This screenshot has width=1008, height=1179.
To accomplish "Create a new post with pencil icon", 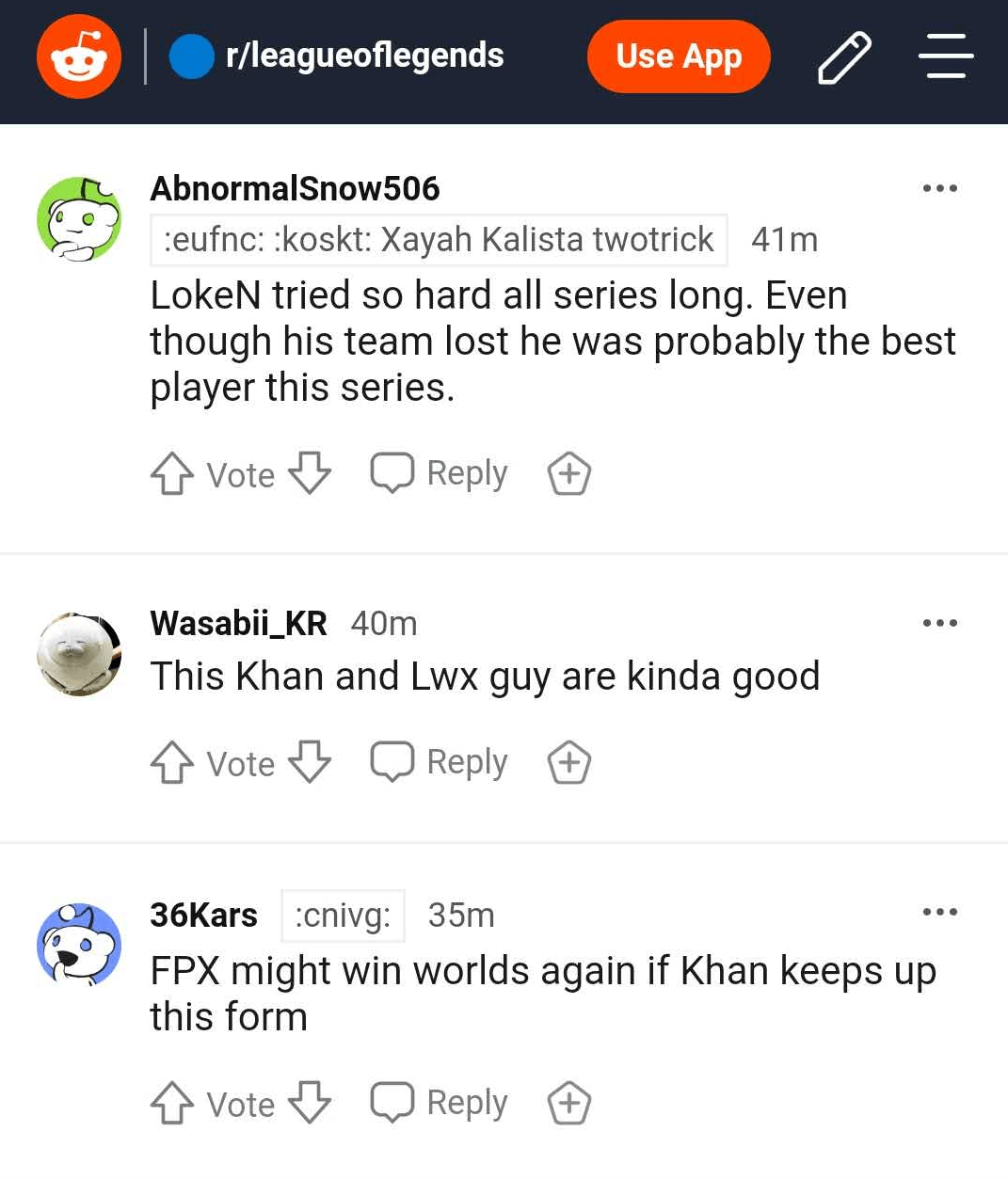I will pos(843,57).
